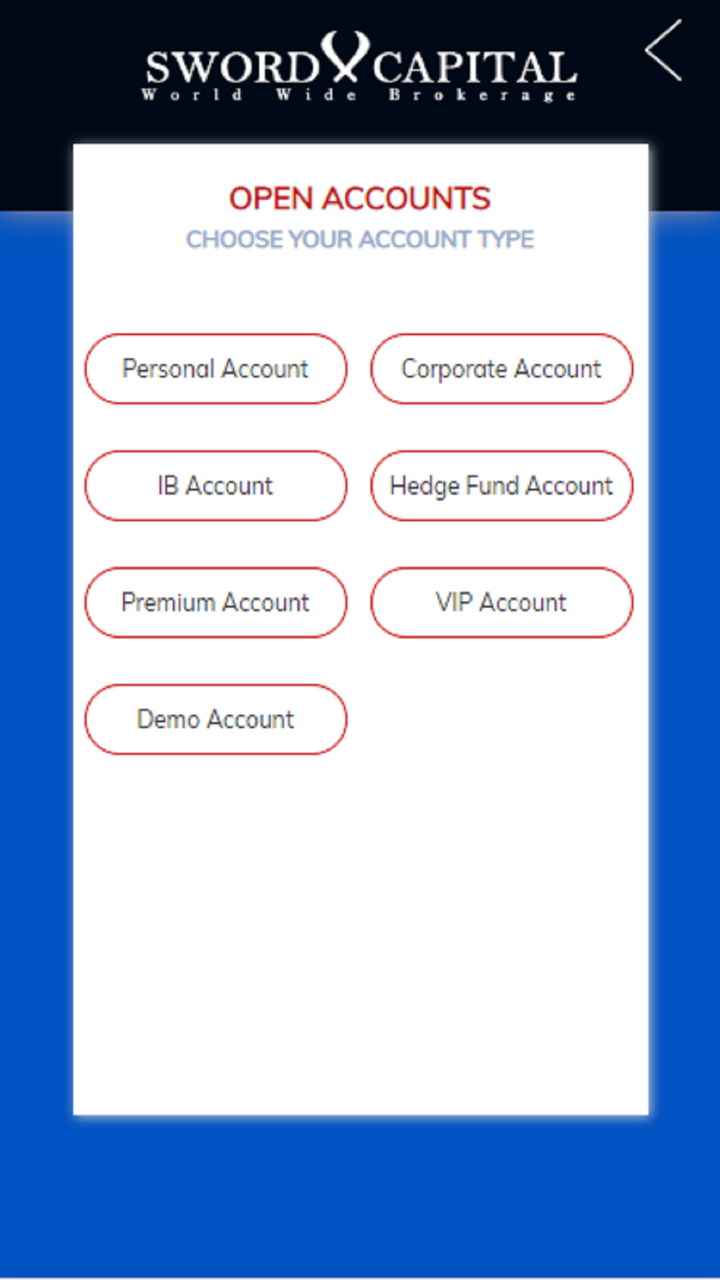Image resolution: width=720 pixels, height=1280 pixels.
Task: Open an IB Account
Action: [216, 486]
